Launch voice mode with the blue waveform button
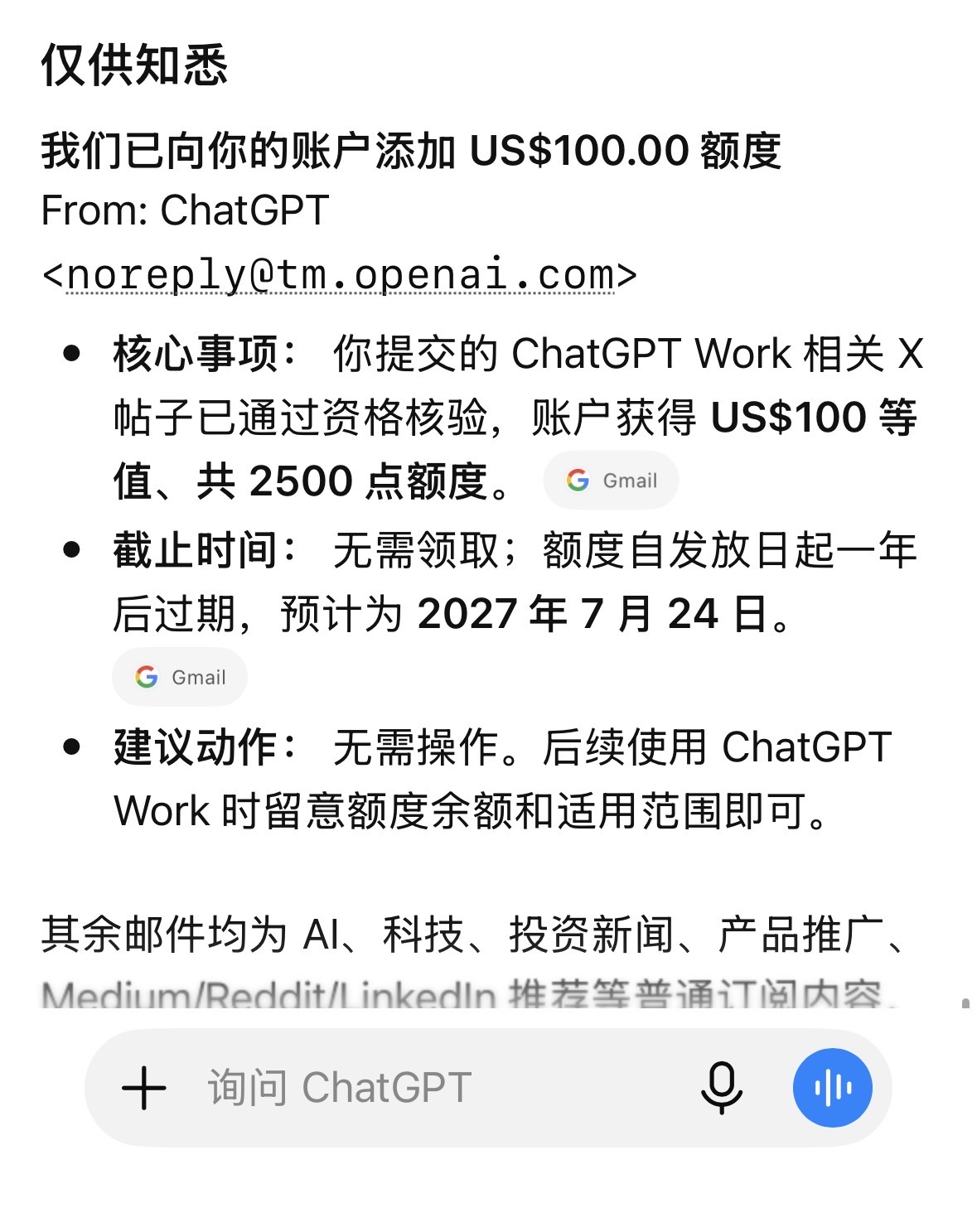 pyautogui.click(x=832, y=1088)
